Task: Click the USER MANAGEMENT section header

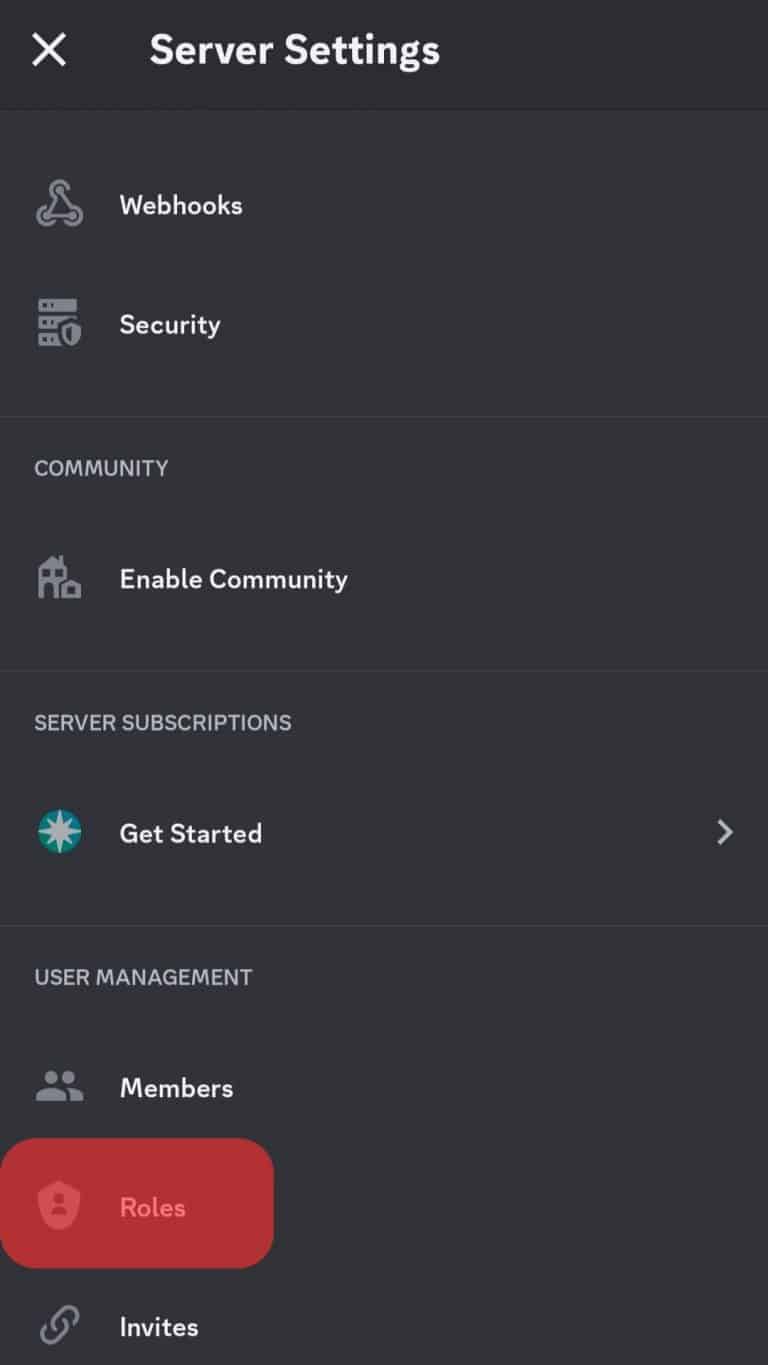Action: click(143, 976)
